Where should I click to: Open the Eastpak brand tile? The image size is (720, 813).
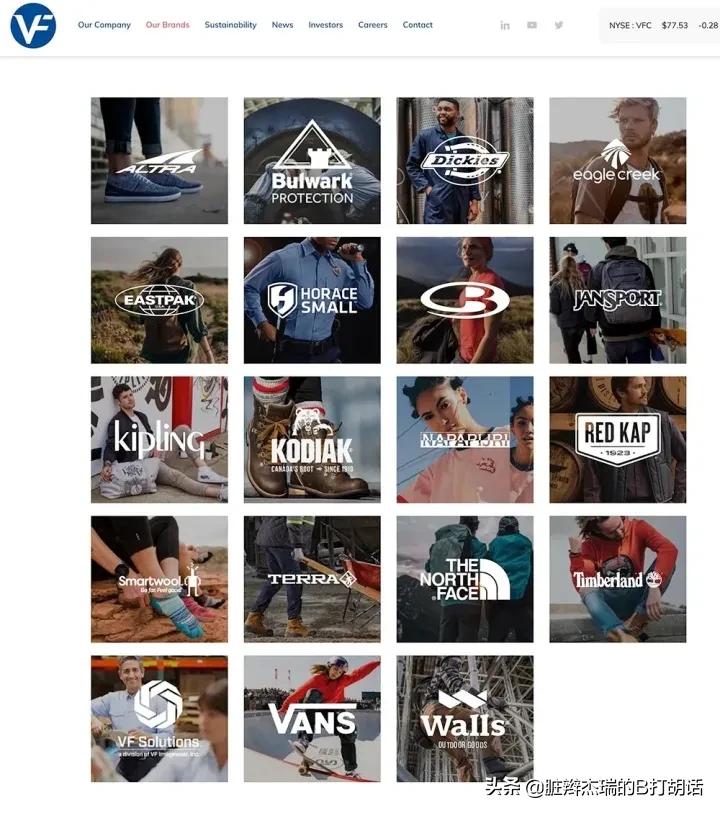[x=159, y=300]
